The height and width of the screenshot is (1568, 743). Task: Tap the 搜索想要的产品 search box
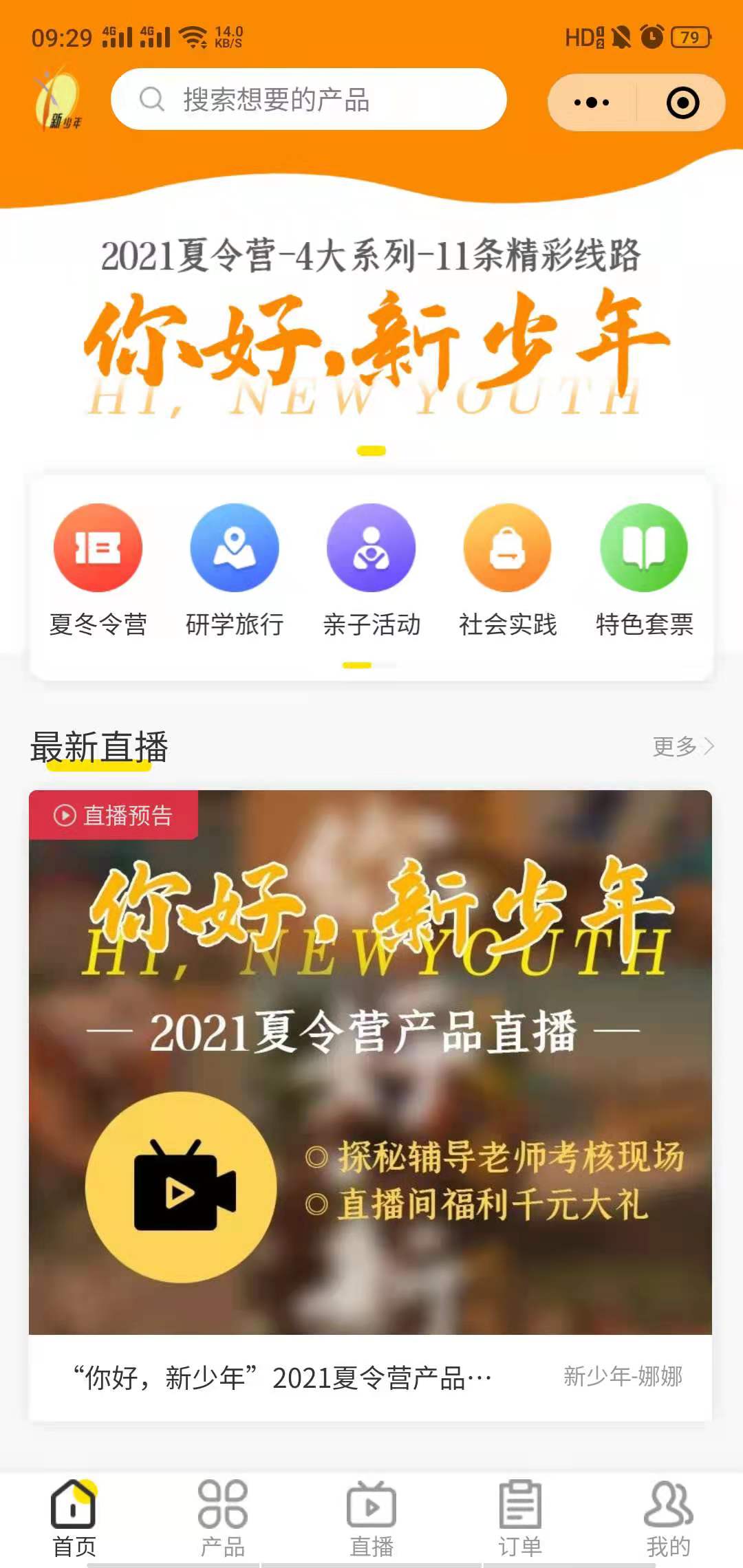tap(310, 100)
